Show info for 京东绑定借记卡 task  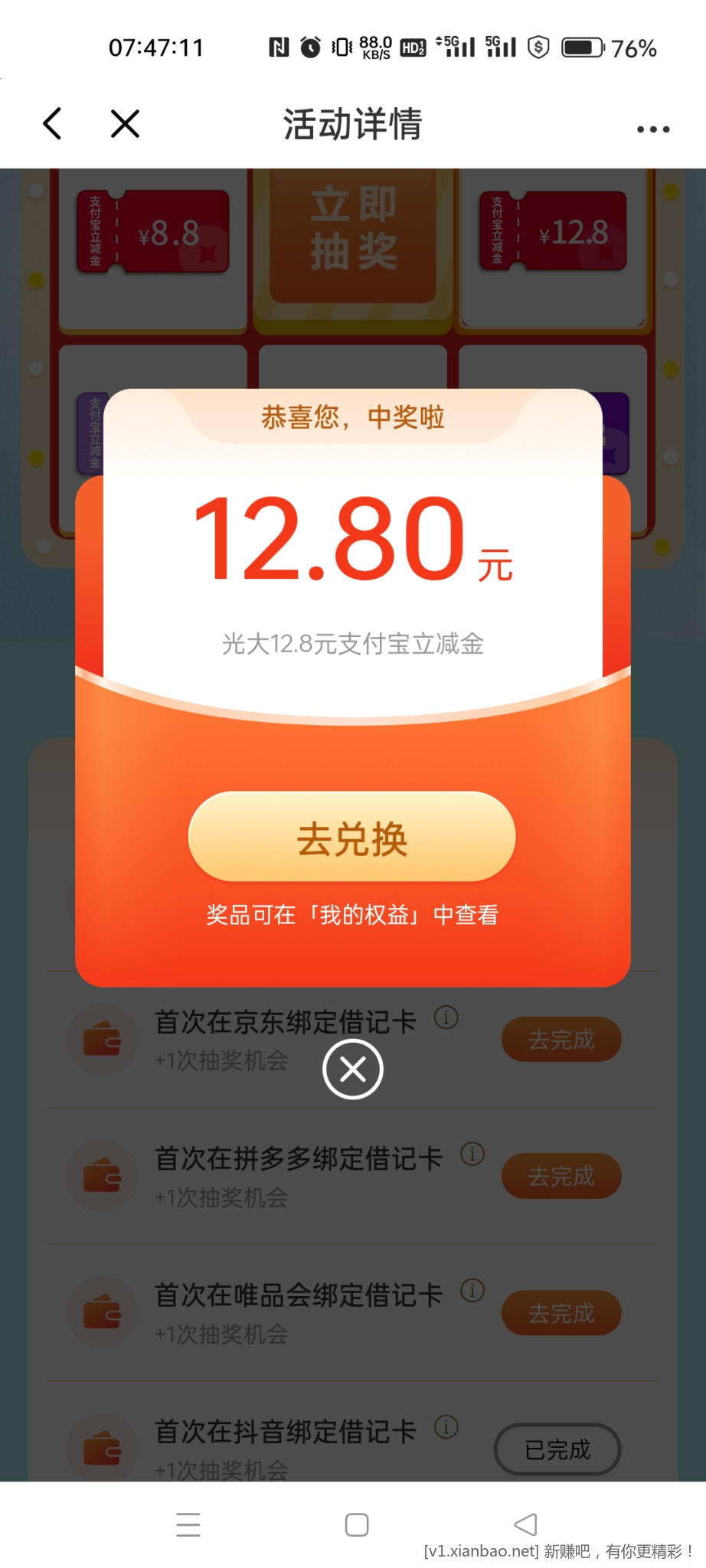[x=446, y=1018]
